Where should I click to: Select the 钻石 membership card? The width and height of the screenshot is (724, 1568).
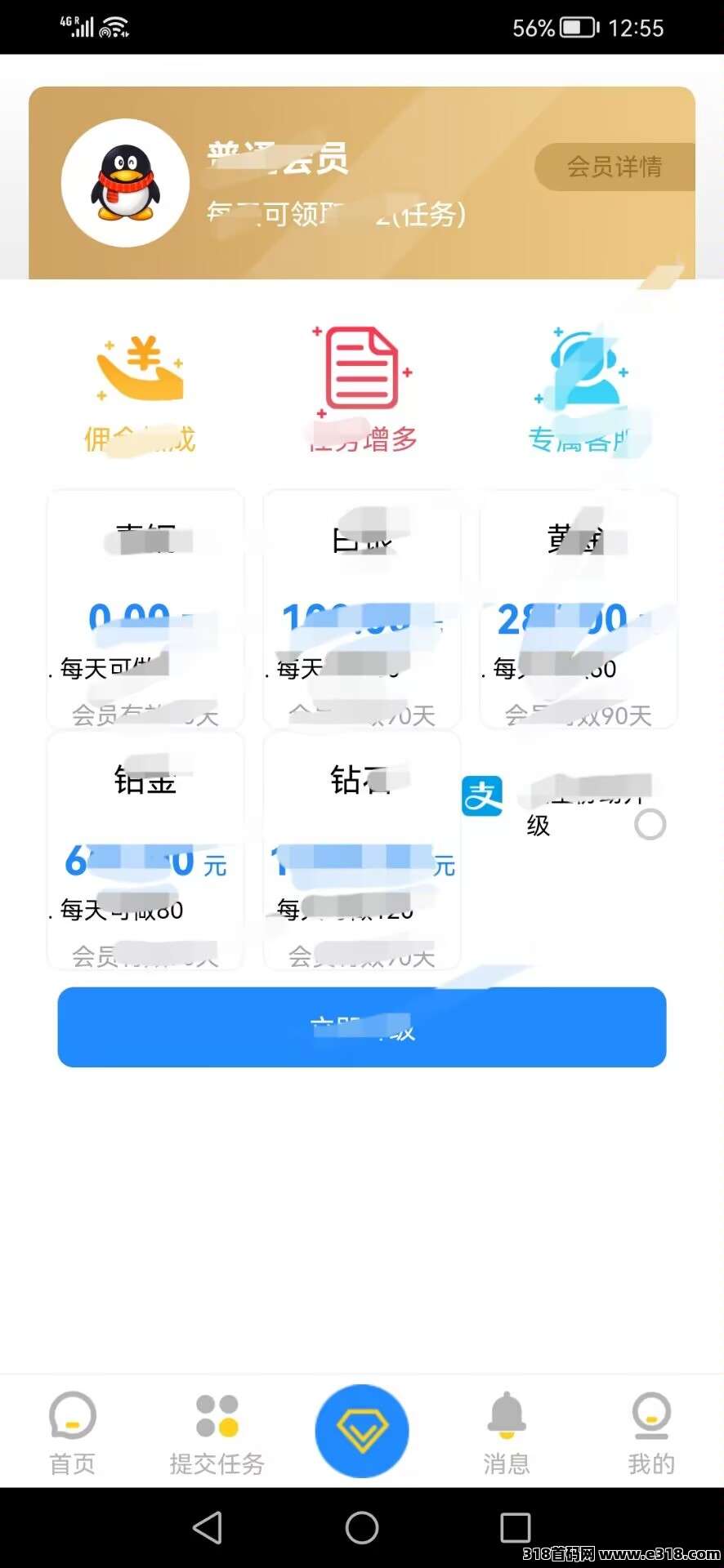click(x=362, y=849)
